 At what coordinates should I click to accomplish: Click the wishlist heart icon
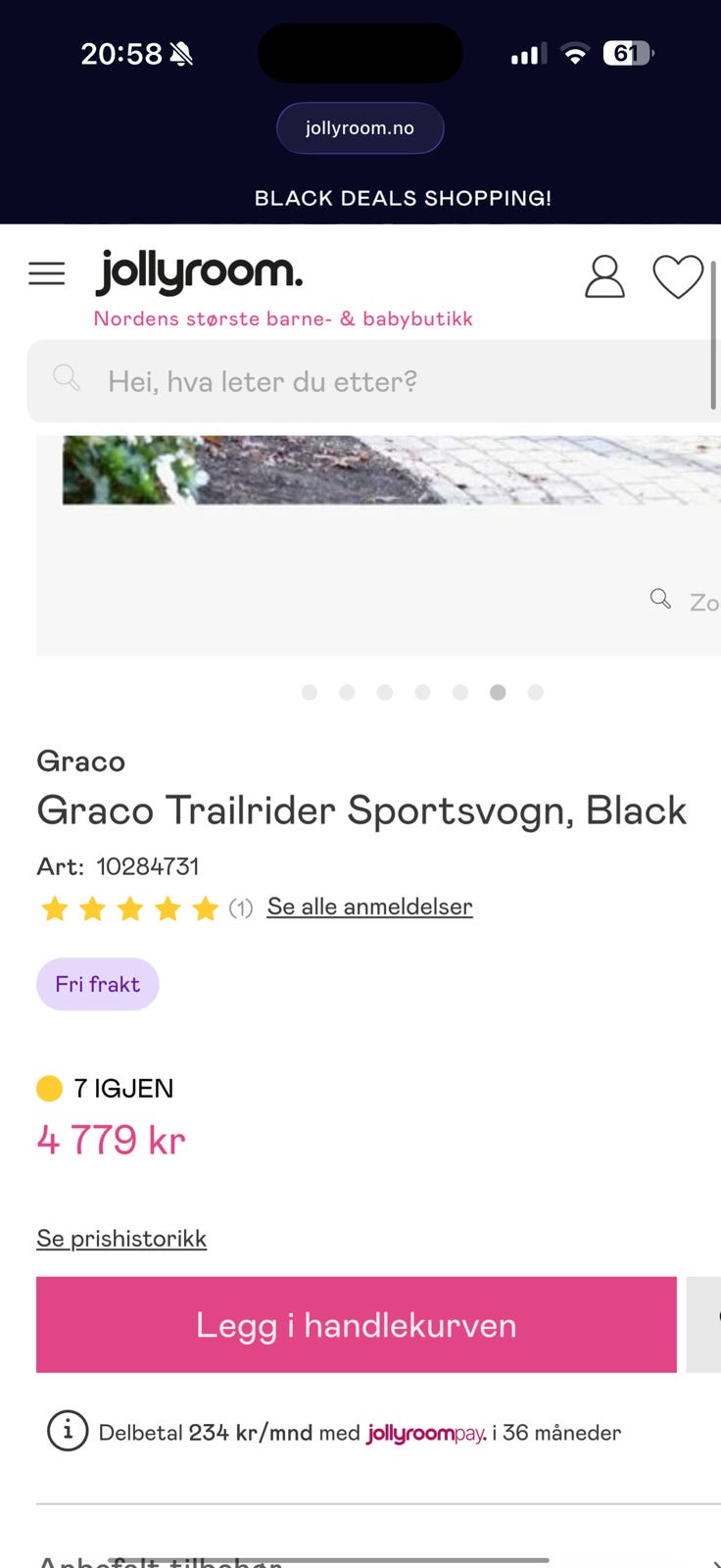pyautogui.click(x=677, y=277)
